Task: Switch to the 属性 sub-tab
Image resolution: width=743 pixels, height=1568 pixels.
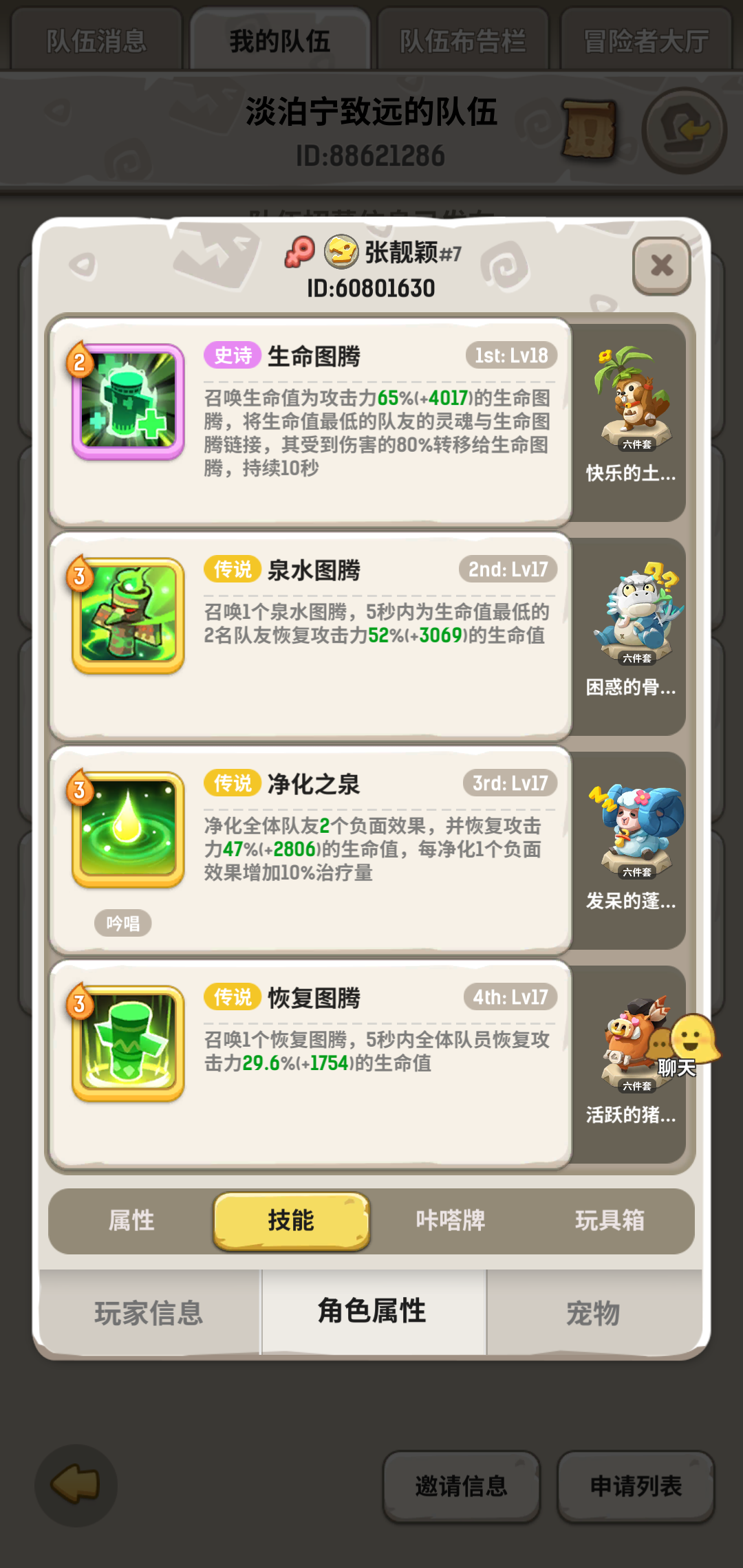Action: point(131,1221)
